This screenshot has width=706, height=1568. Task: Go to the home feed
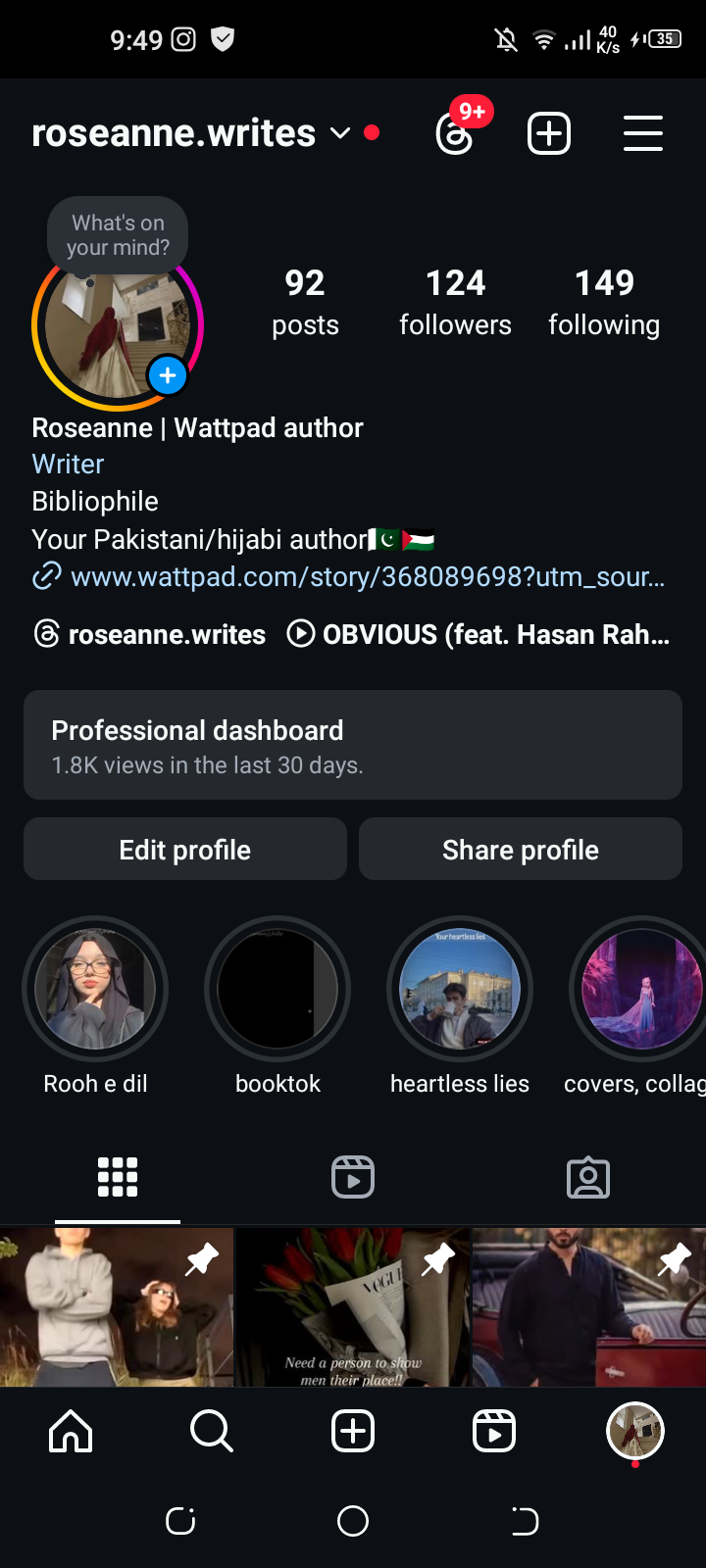pos(71,1432)
